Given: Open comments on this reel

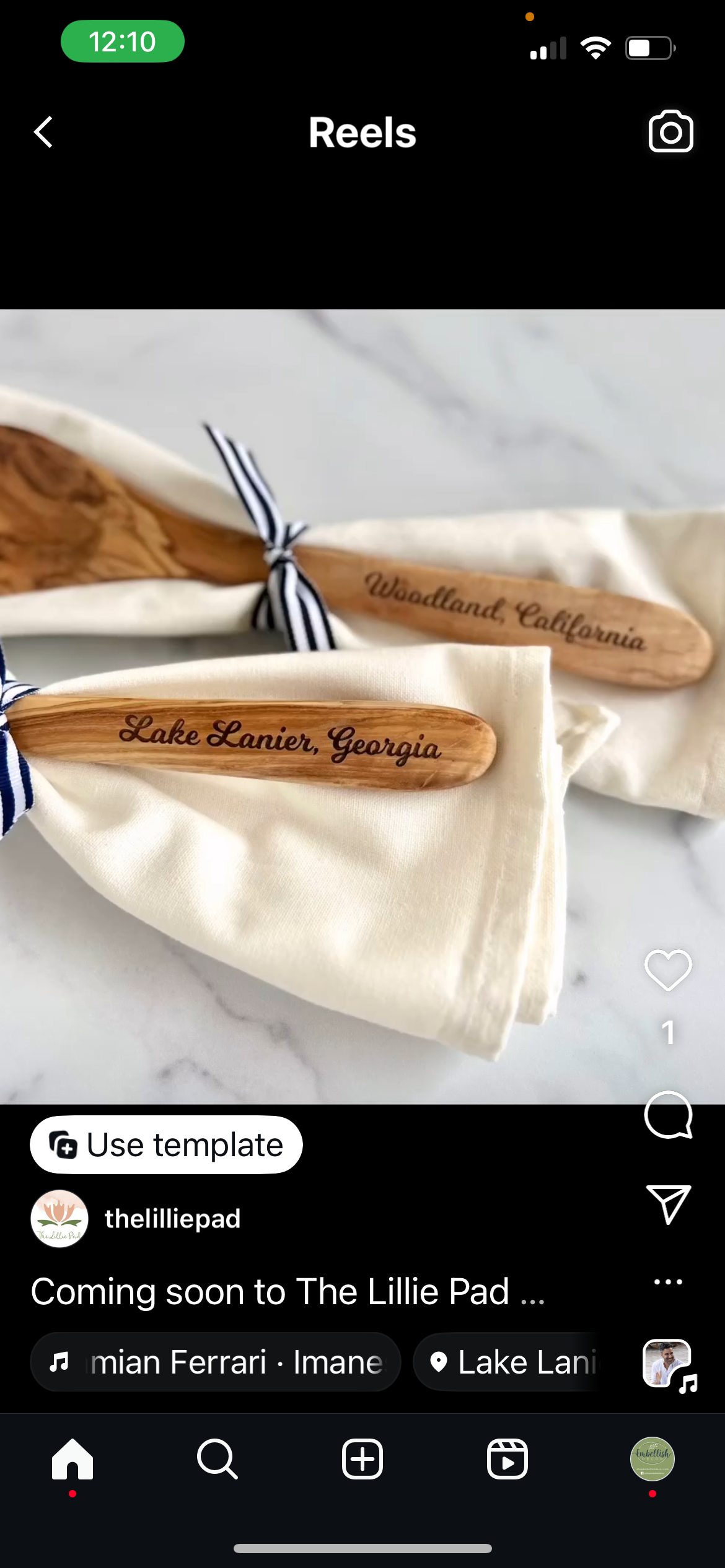Looking at the screenshot, I should (x=668, y=1115).
